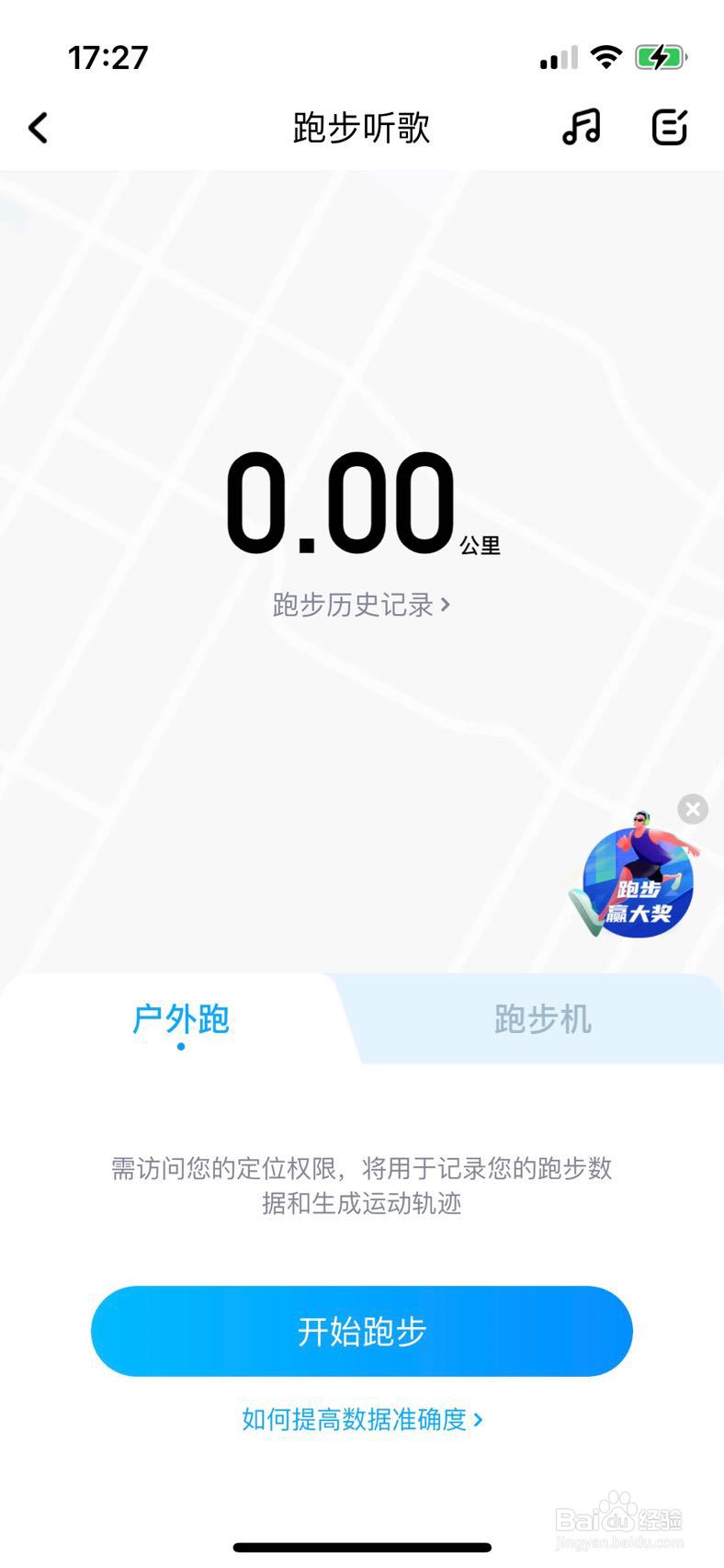Click the chevron beside 跑步历史记录
724x1568 pixels.
click(x=447, y=605)
